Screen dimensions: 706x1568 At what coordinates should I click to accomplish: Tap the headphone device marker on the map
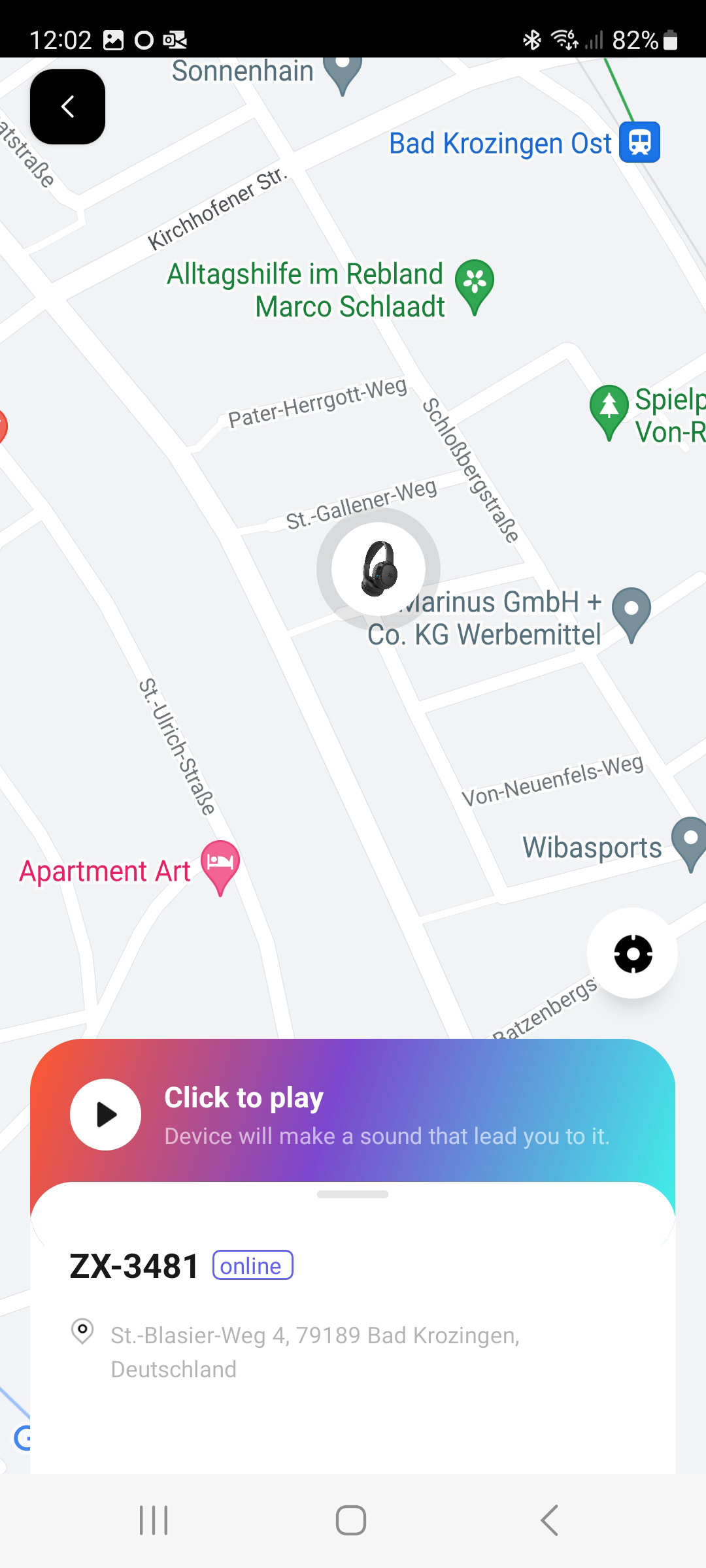click(x=378, y=568)
